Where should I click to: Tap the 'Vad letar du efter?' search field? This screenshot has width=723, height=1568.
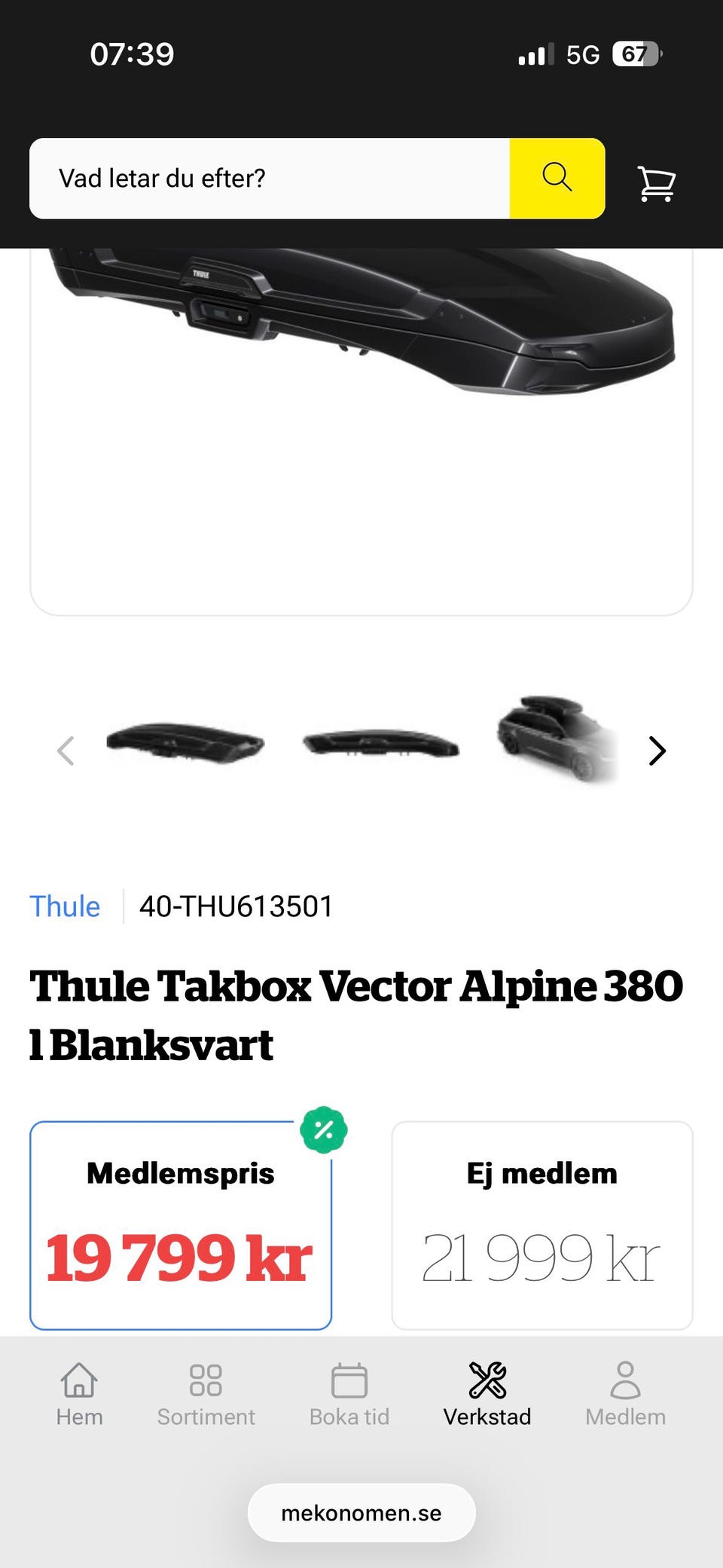[269, 179]
